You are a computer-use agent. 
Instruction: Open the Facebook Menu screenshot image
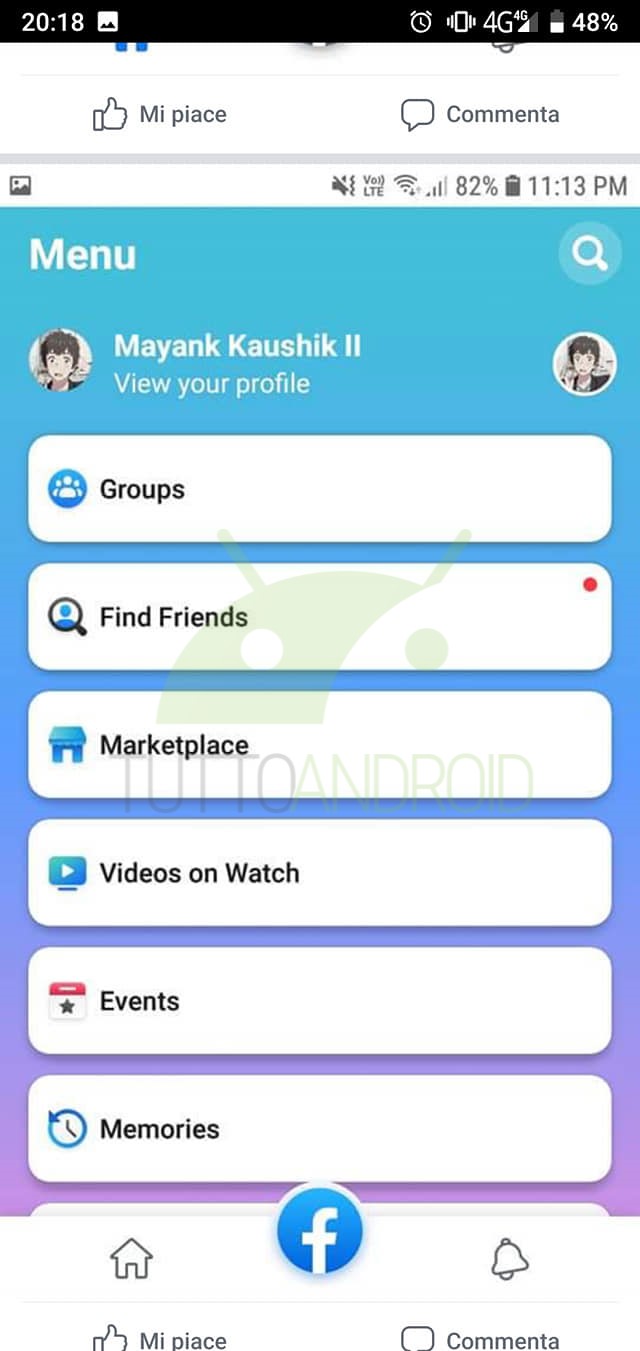320,700
